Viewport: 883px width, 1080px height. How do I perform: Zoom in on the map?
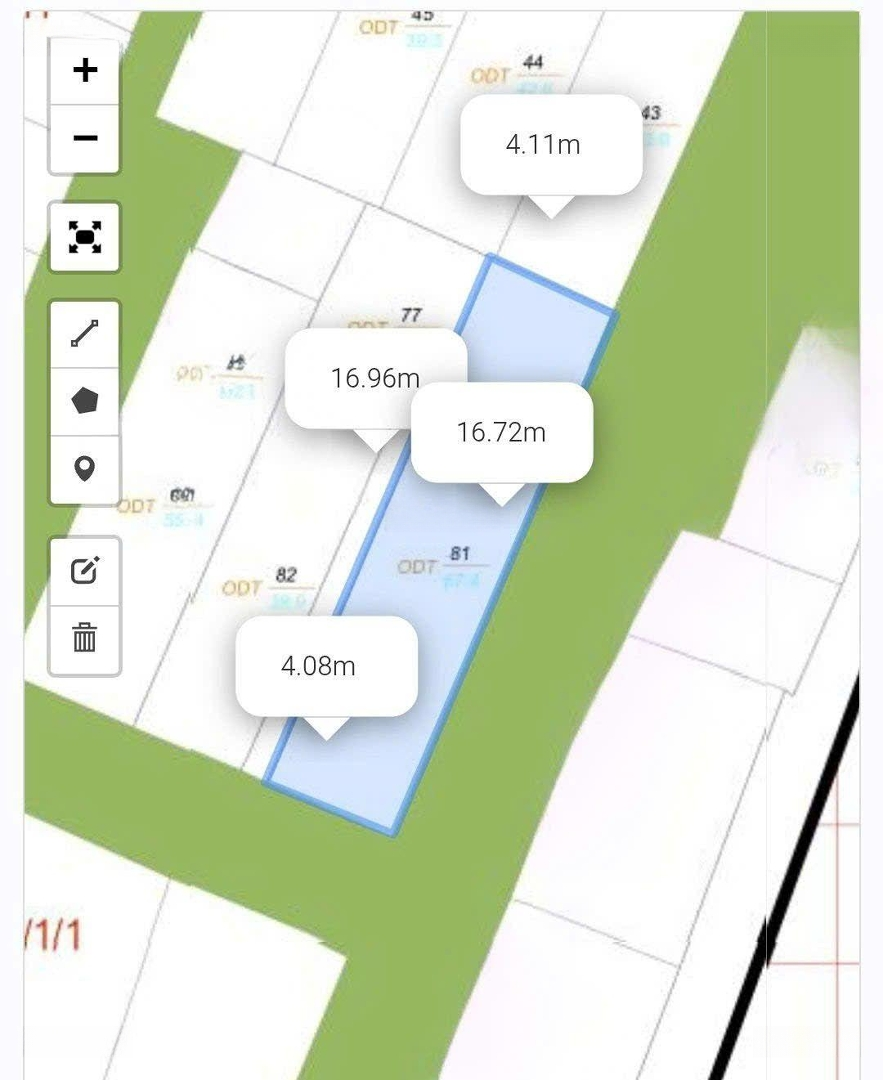pos(85,71)
